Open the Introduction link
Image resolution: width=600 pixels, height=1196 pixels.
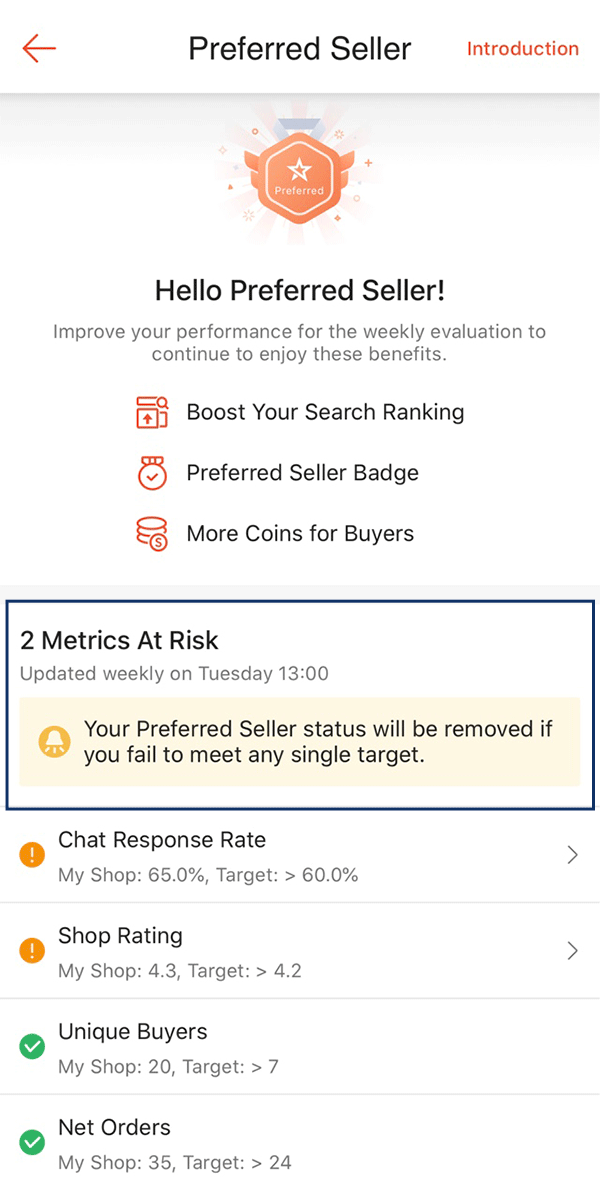(522, 48)
